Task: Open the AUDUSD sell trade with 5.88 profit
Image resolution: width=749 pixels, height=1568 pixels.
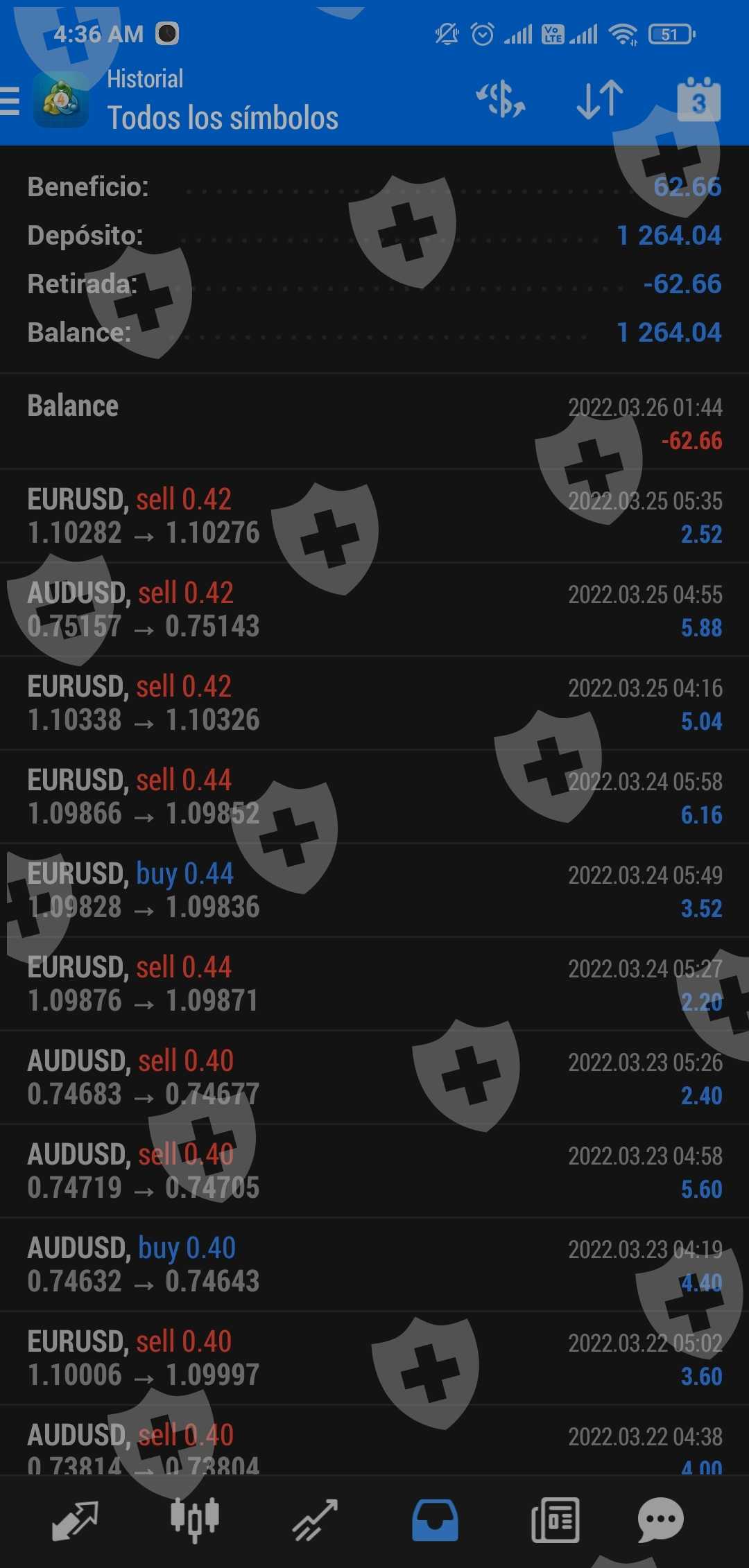Action: 374,610
